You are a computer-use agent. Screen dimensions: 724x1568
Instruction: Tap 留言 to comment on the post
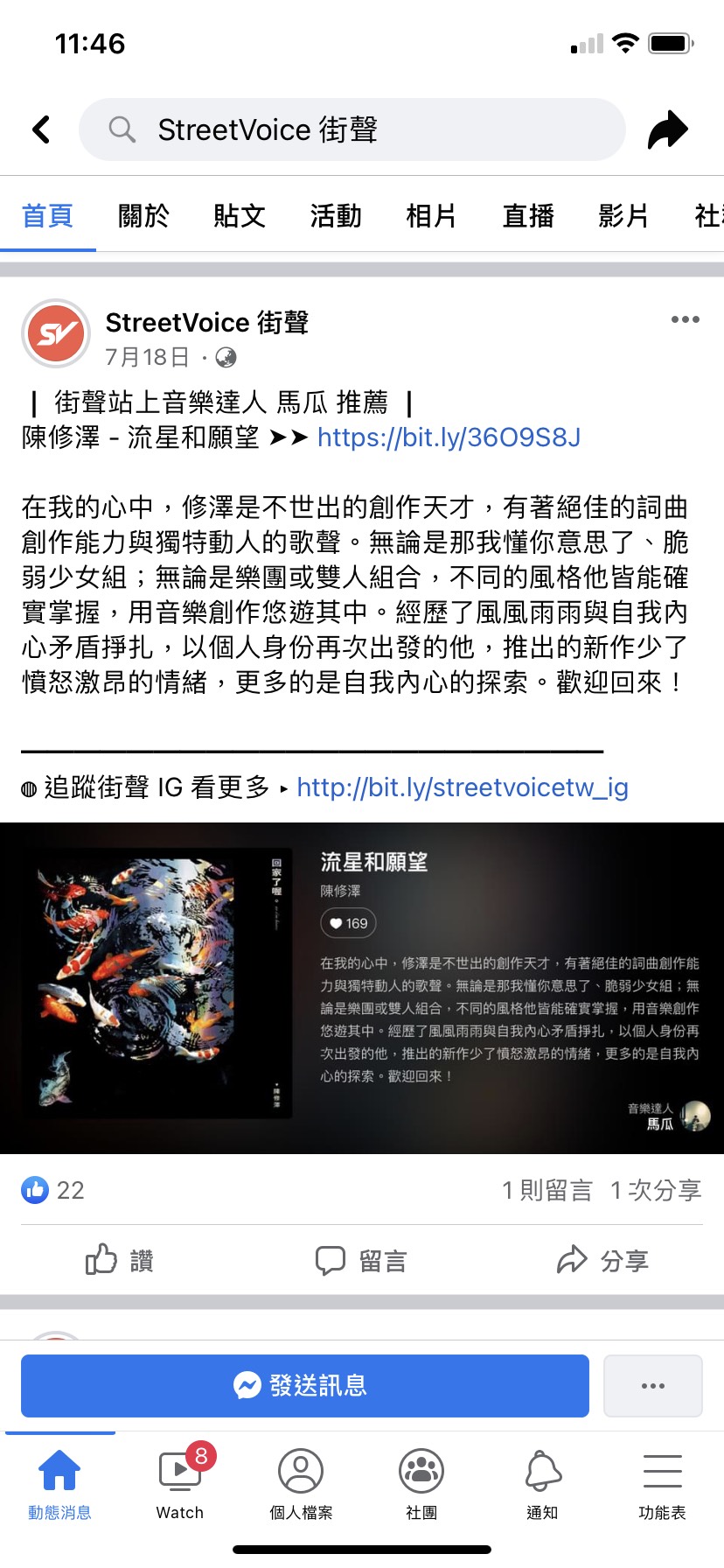click(x=361, y=1260)
